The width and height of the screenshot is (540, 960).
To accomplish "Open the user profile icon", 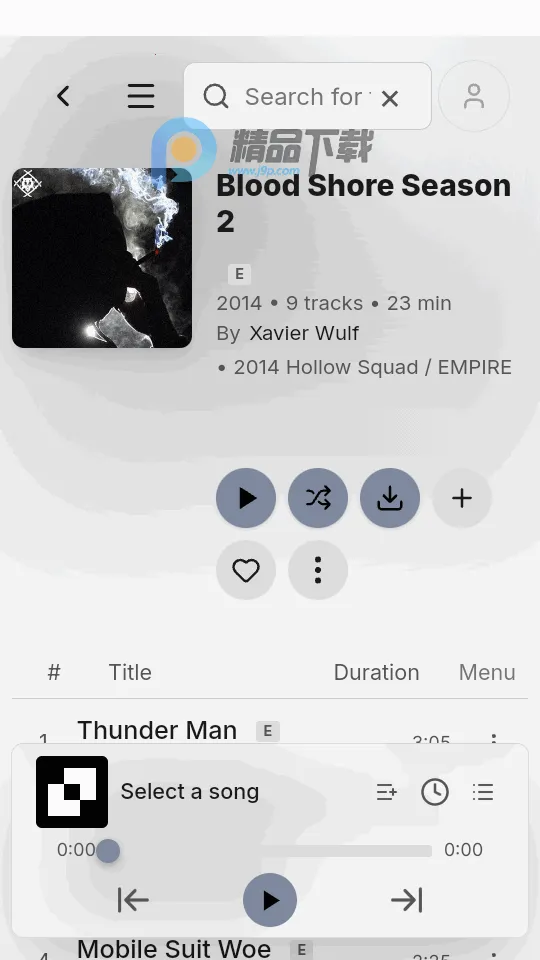I will [x=474, y=96].
